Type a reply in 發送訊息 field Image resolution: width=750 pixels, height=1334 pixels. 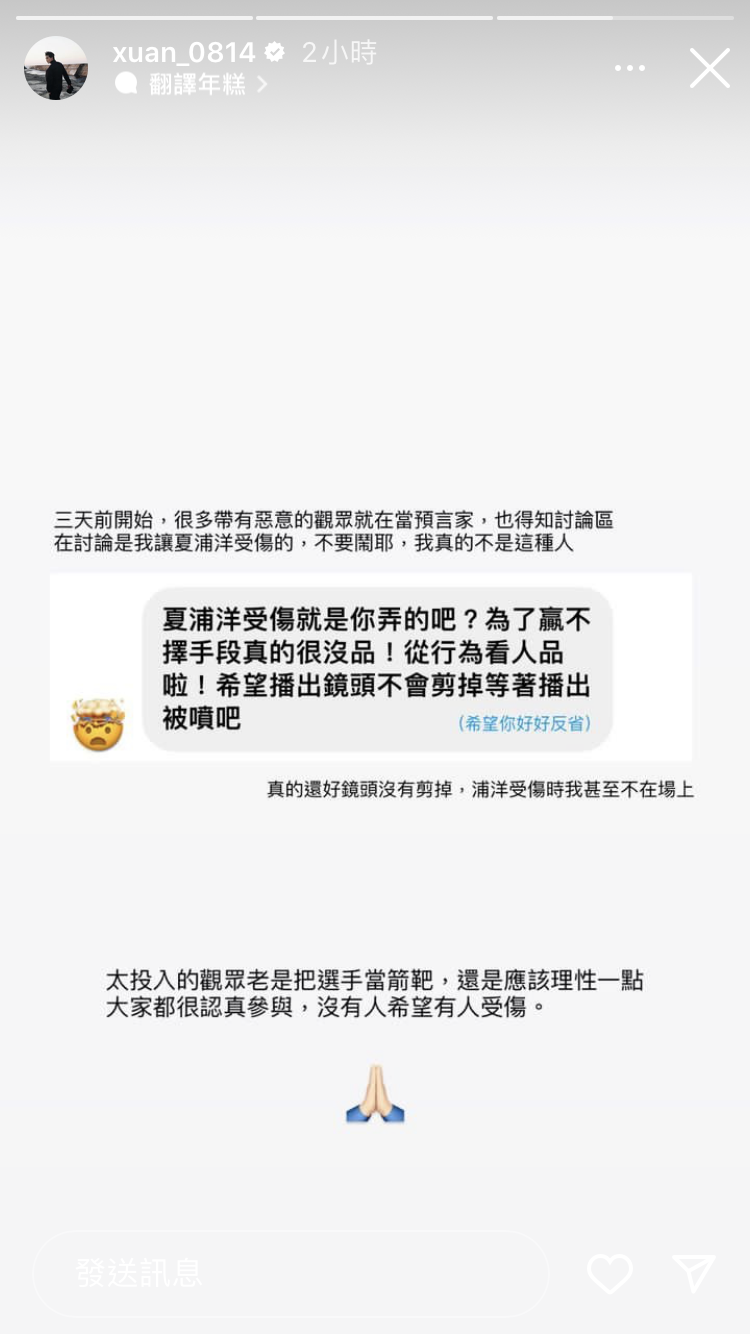[x=290, y=1273]
